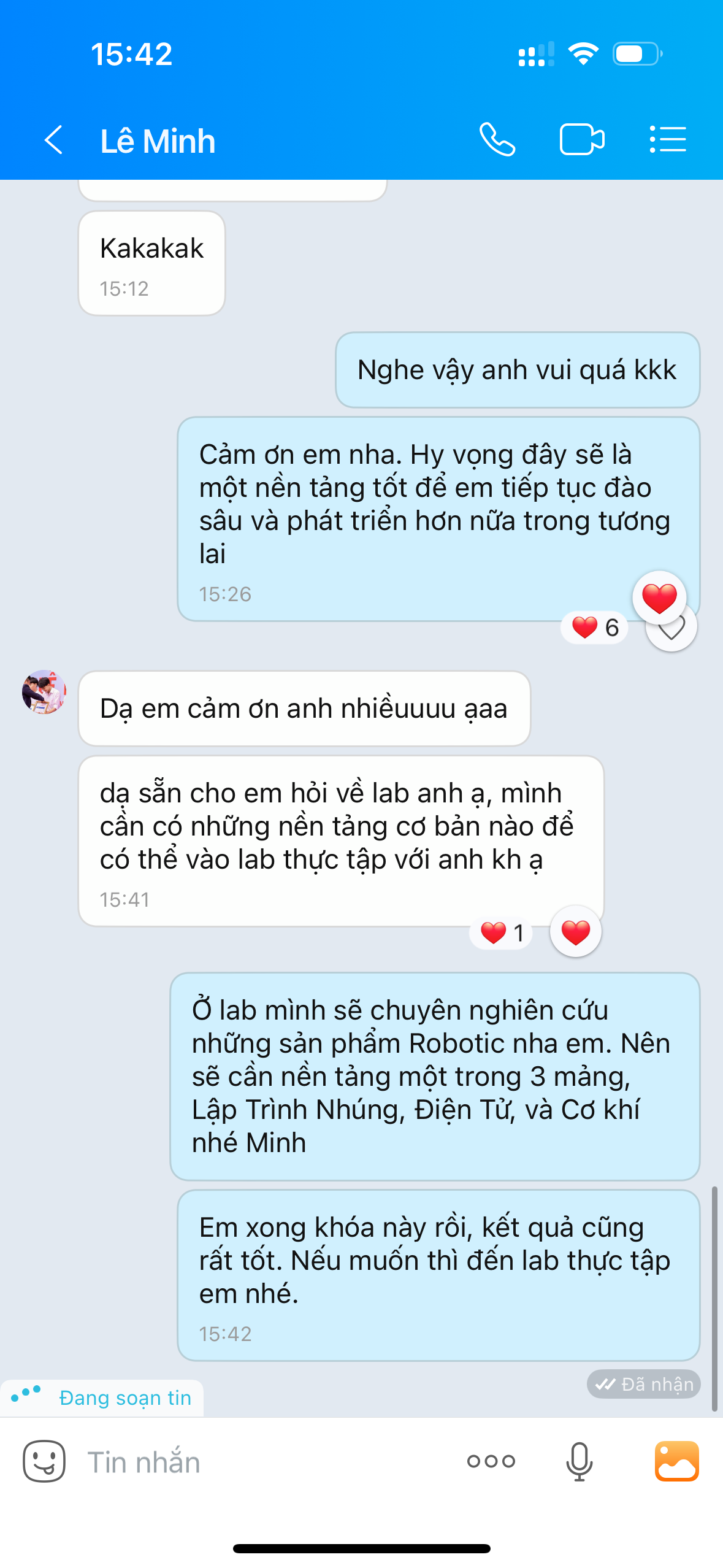This screenshot has height=1568, width=723.
Task: Open the sticker and emoji picker
Action: tap(44, 1461)
